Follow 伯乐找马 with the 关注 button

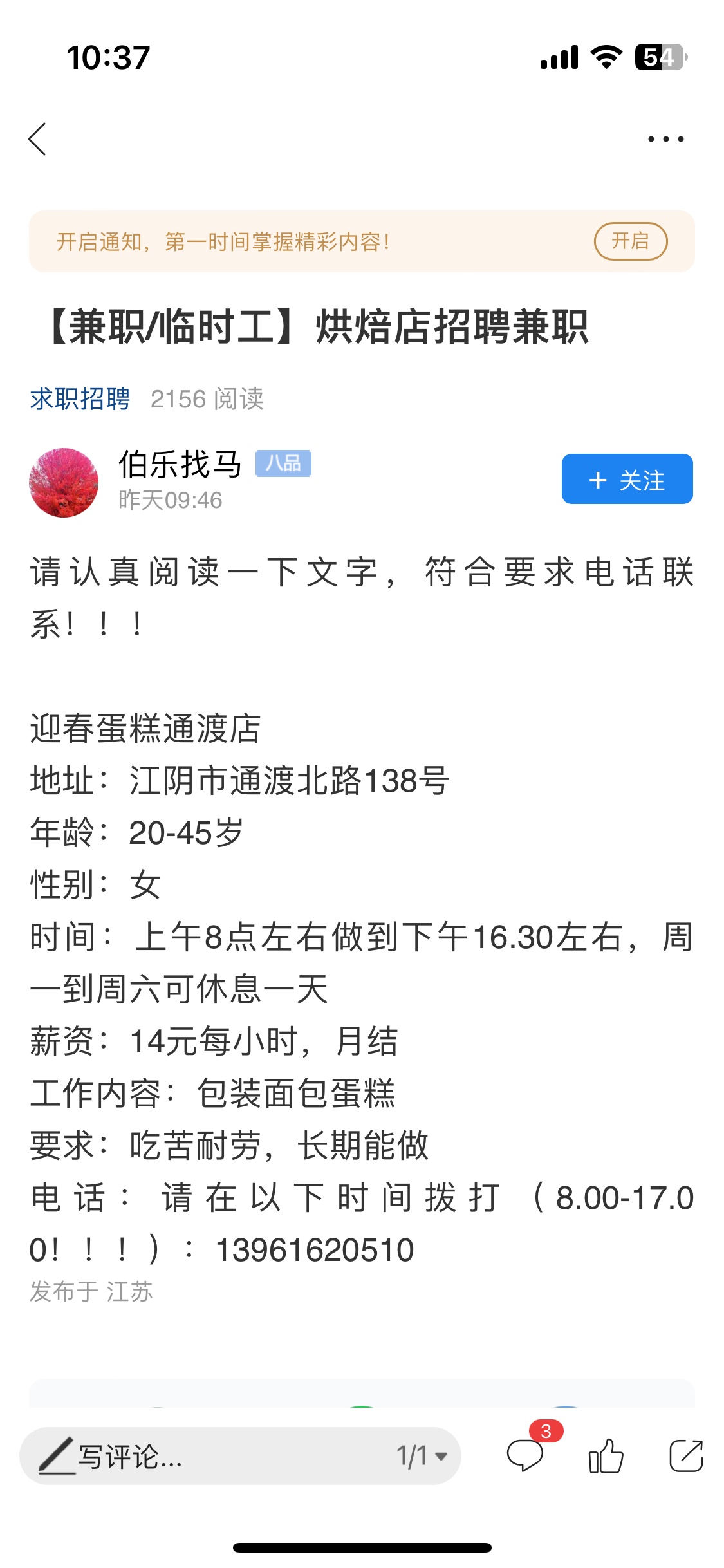click(627, 480)
